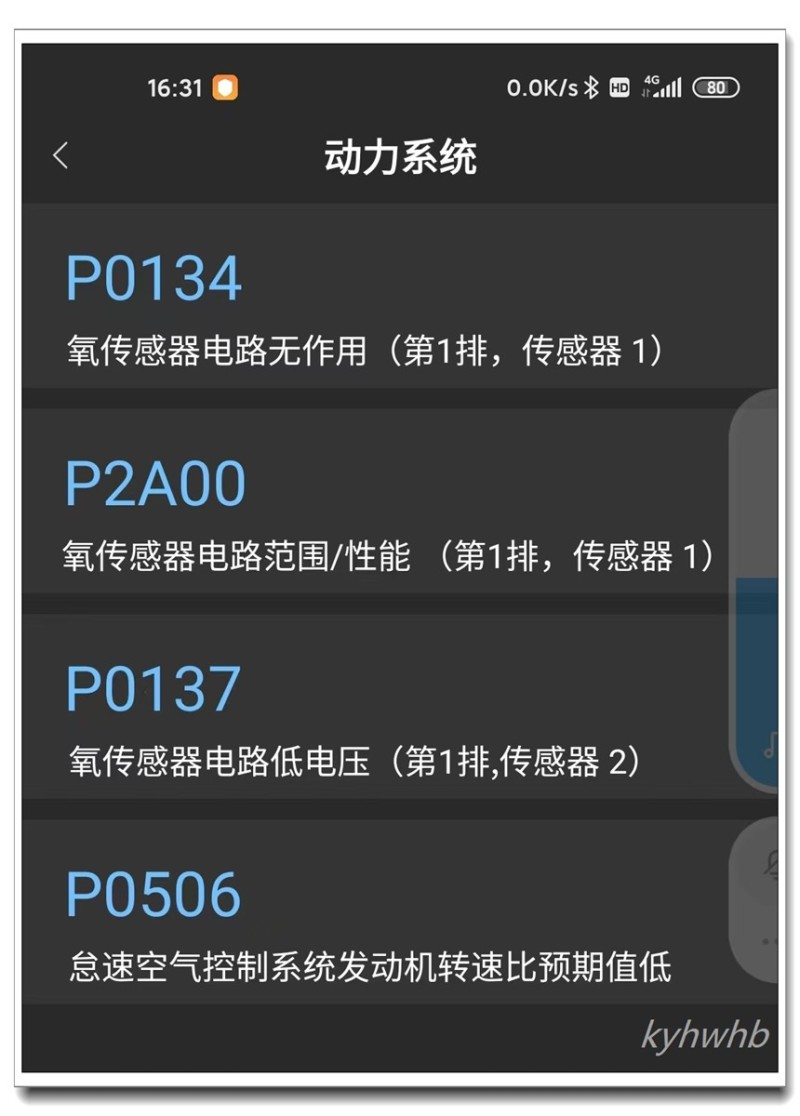Image resolution: width=800 pixels, height=1116 pixels.
Task: Tap the 0.0K/s network speed indicator
Action: pos(540,89)
